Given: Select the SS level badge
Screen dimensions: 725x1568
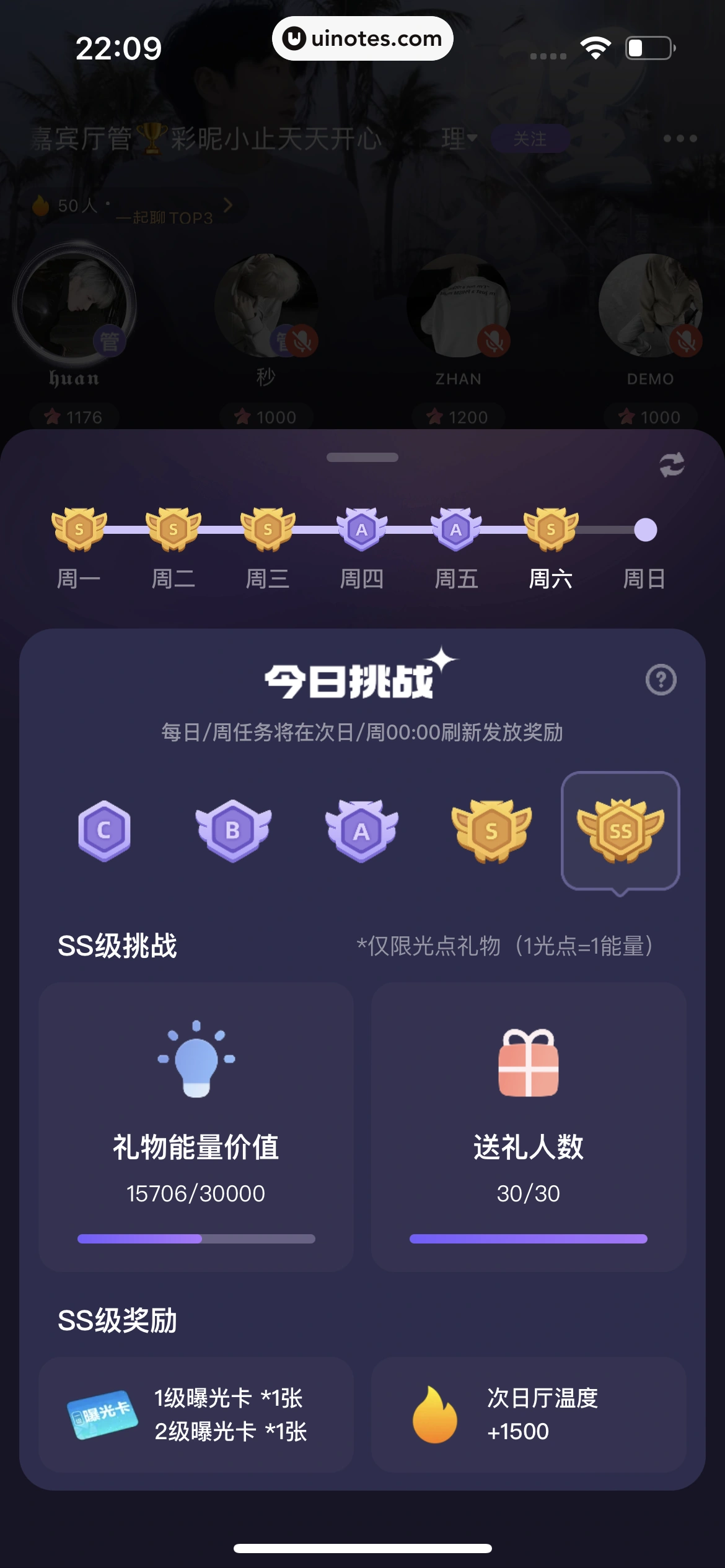Looking at the screenshot, I should (620, 830).
